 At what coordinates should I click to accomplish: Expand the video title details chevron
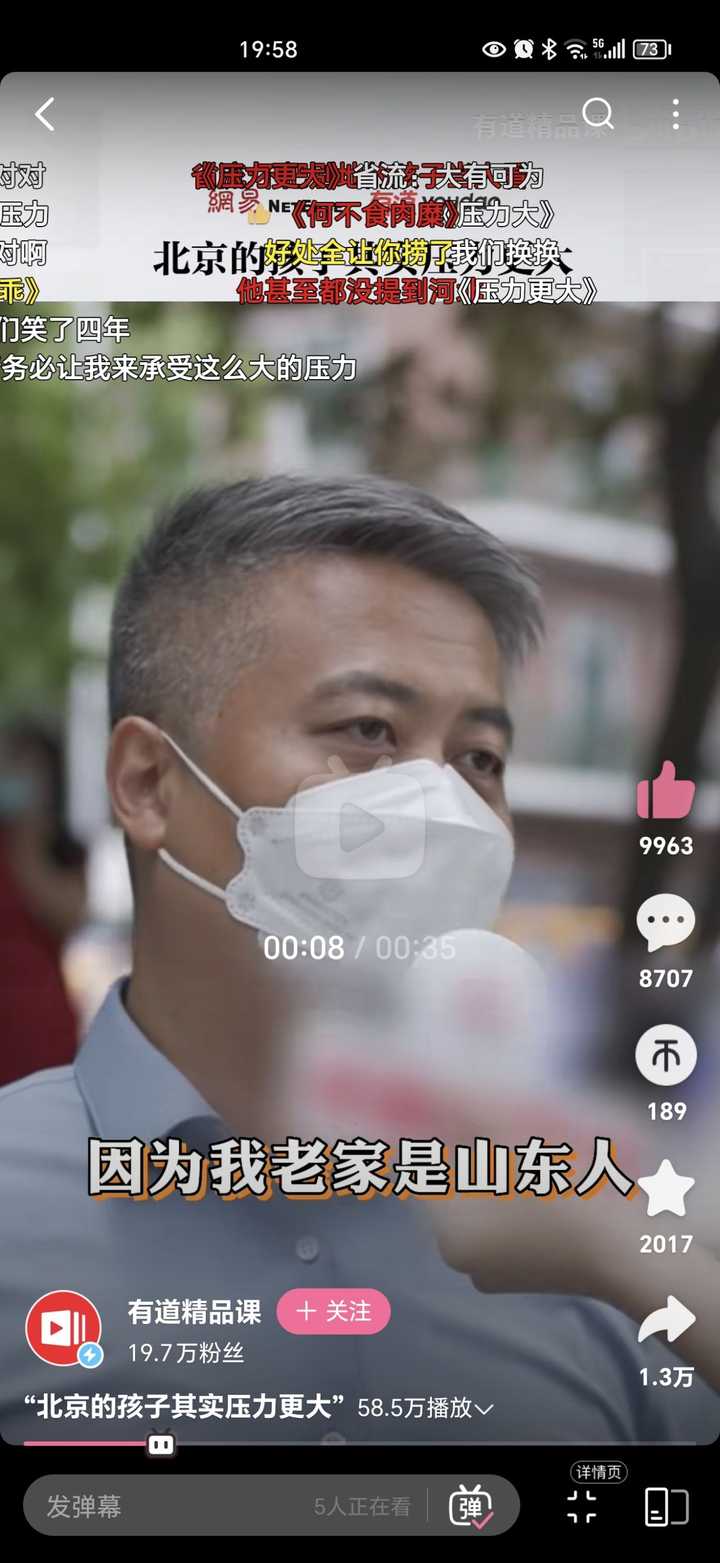[x=484, y=1409]
